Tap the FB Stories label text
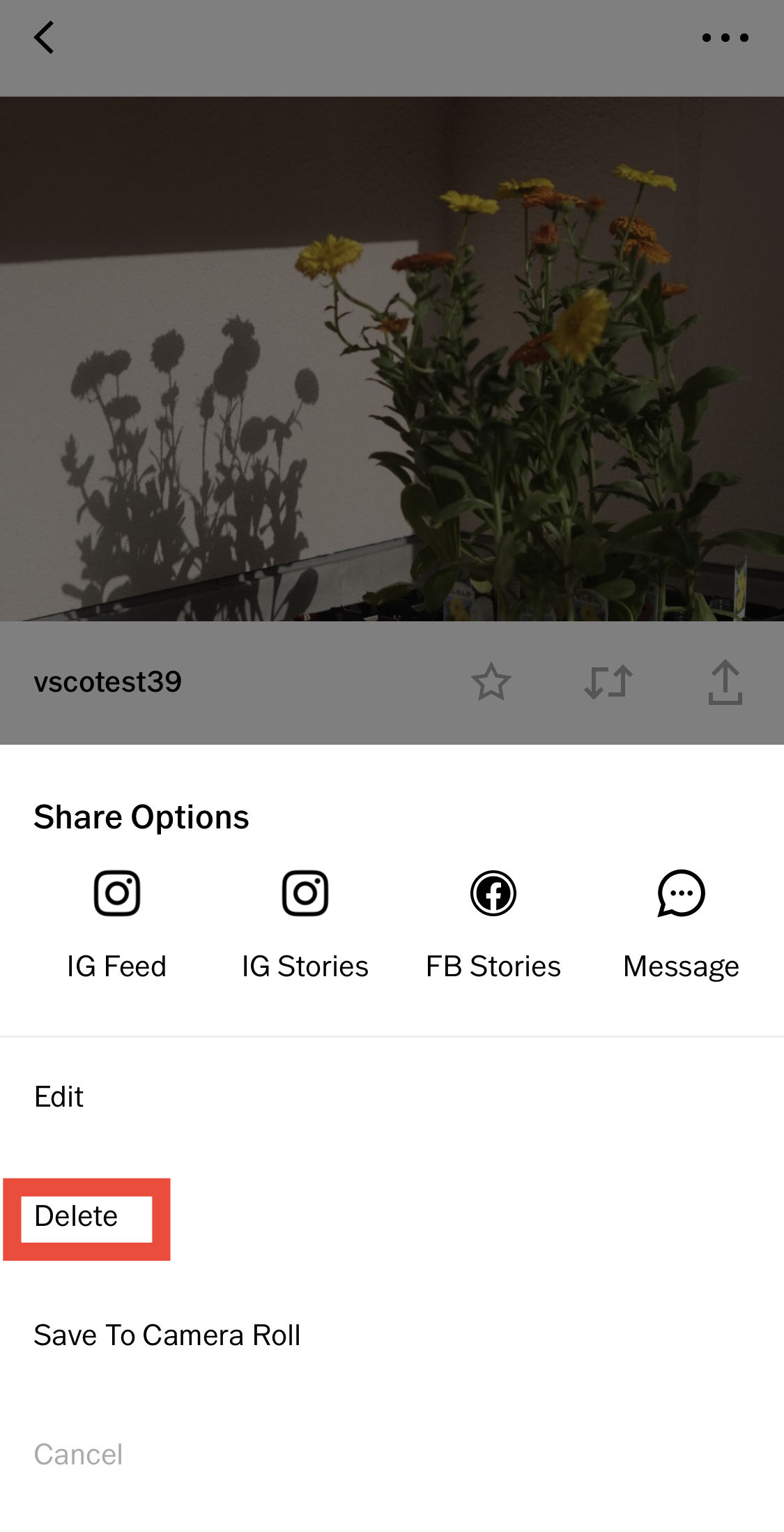 [493, 966]
